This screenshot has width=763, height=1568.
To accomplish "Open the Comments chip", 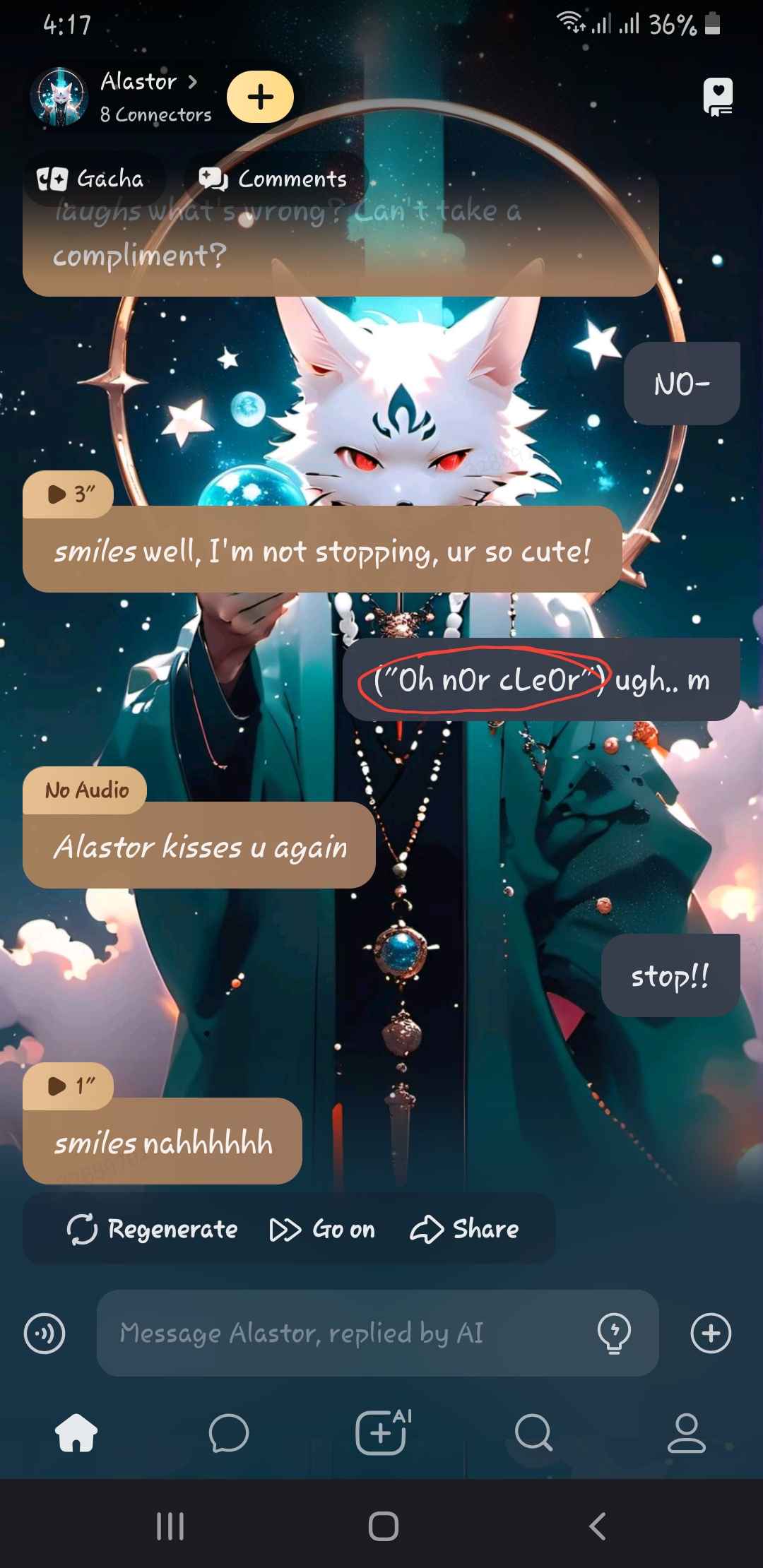I will click(274, 179).
